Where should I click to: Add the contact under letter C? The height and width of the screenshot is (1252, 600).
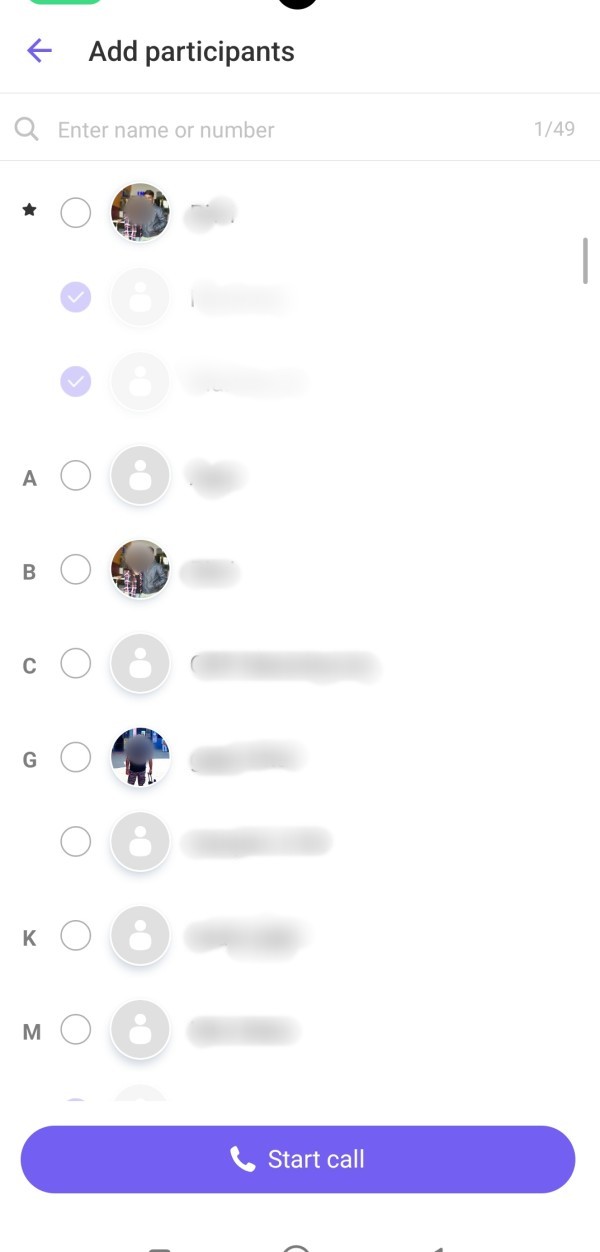coord(76,663)
